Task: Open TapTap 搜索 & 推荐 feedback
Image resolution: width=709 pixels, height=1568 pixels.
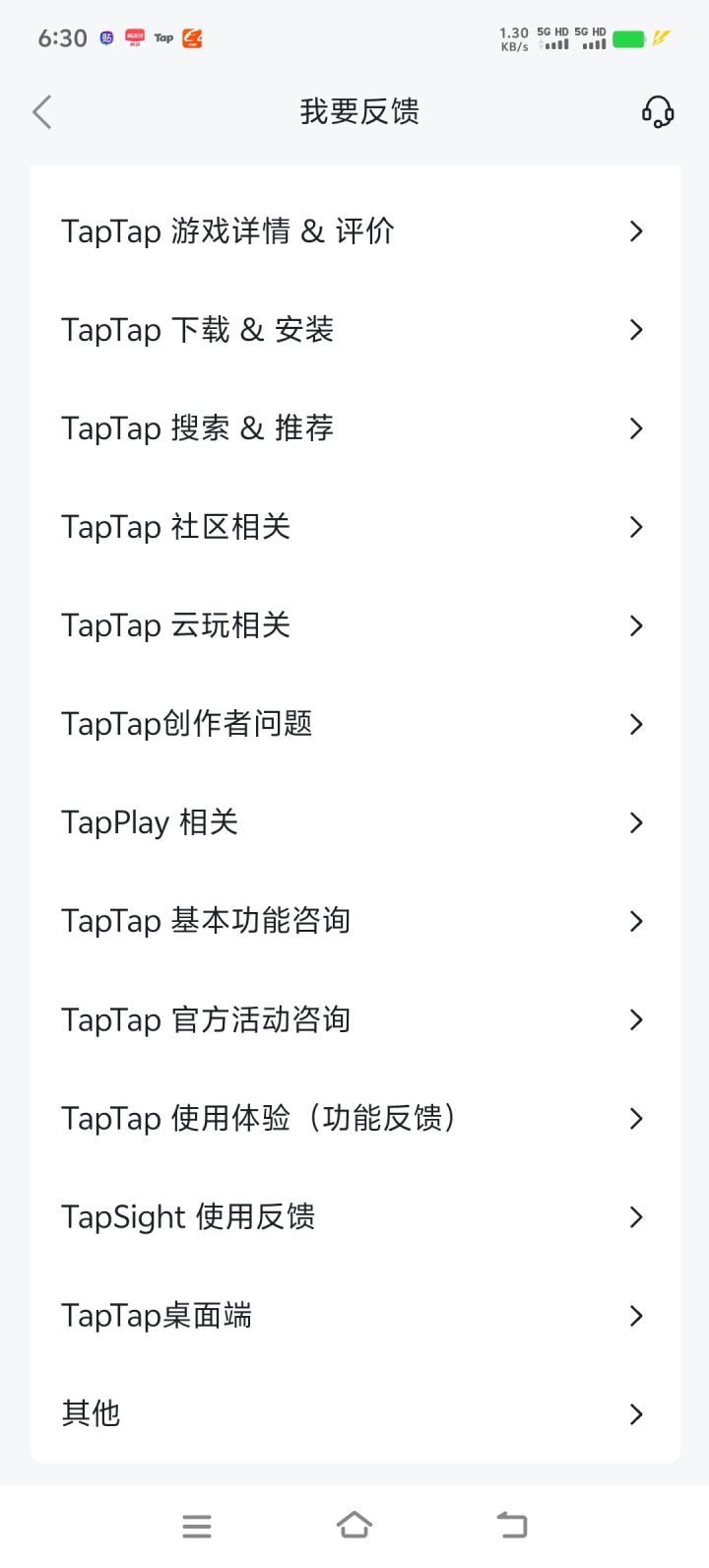Action: 354,428
